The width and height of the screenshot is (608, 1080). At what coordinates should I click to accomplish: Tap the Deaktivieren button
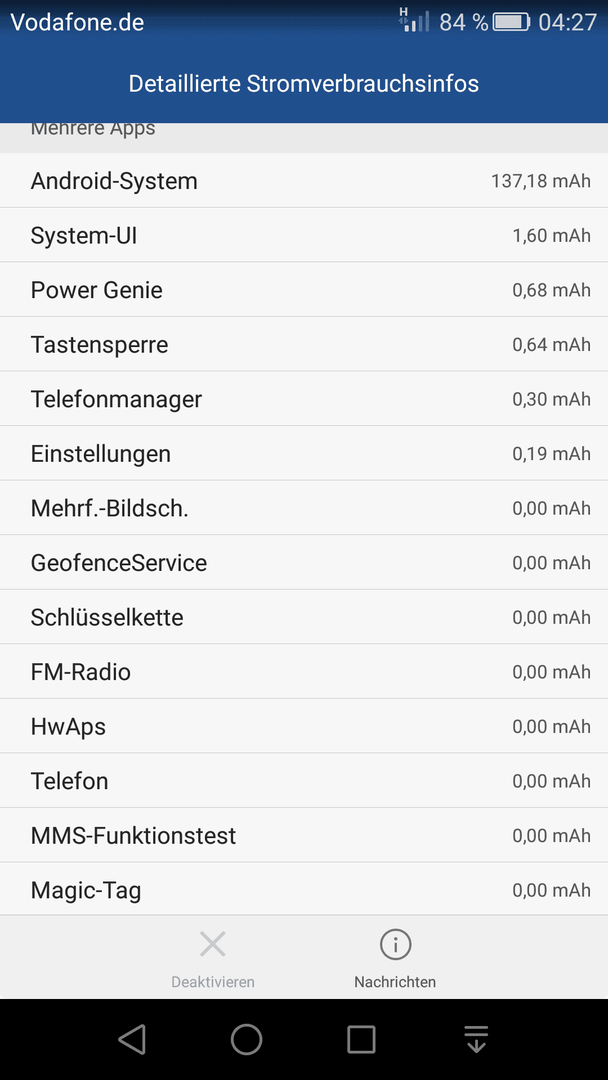click(213, 959)
